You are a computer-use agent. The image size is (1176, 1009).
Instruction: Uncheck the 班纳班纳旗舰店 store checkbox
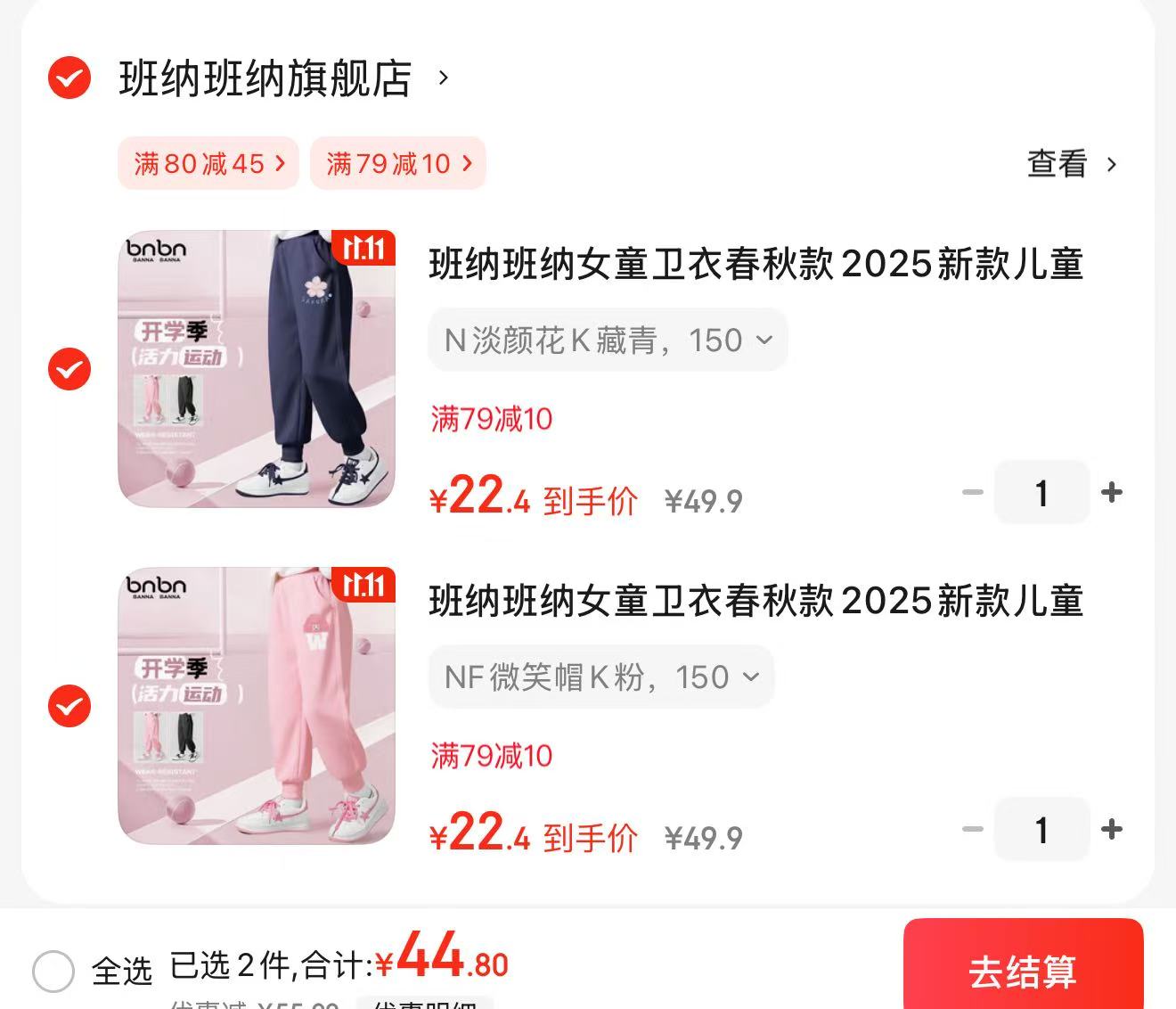pyautogui.click(x=69, y=78)
